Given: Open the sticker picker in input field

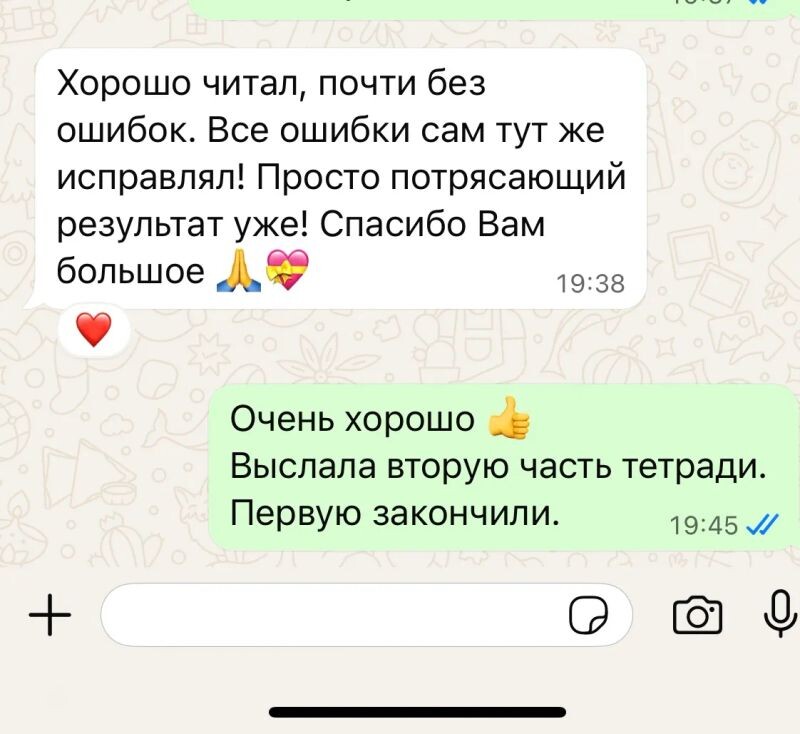Looking at the screenshot, I should point(588,615).
